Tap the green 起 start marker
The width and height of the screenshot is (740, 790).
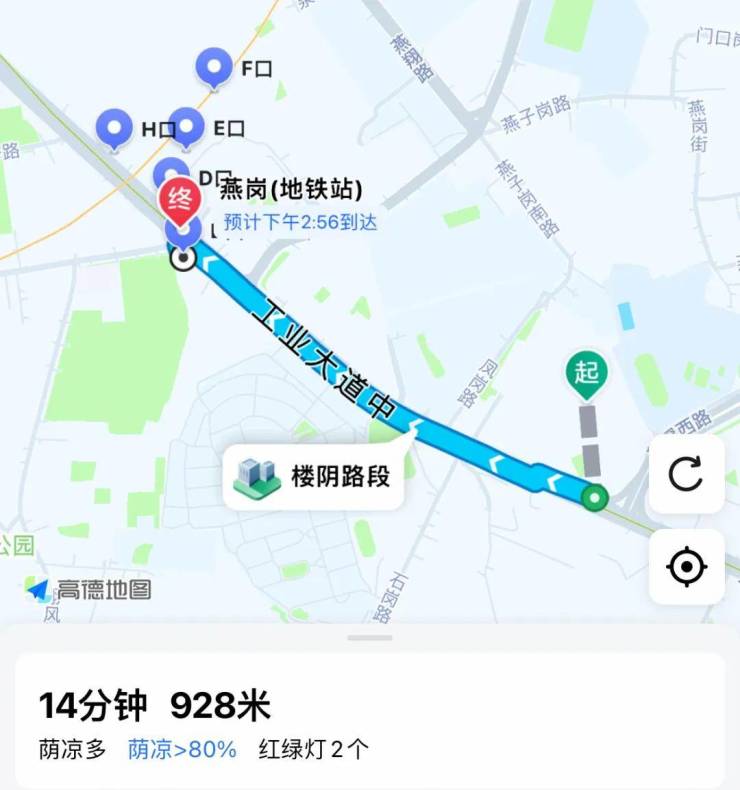pyautogui.click(x=587, y=373)
